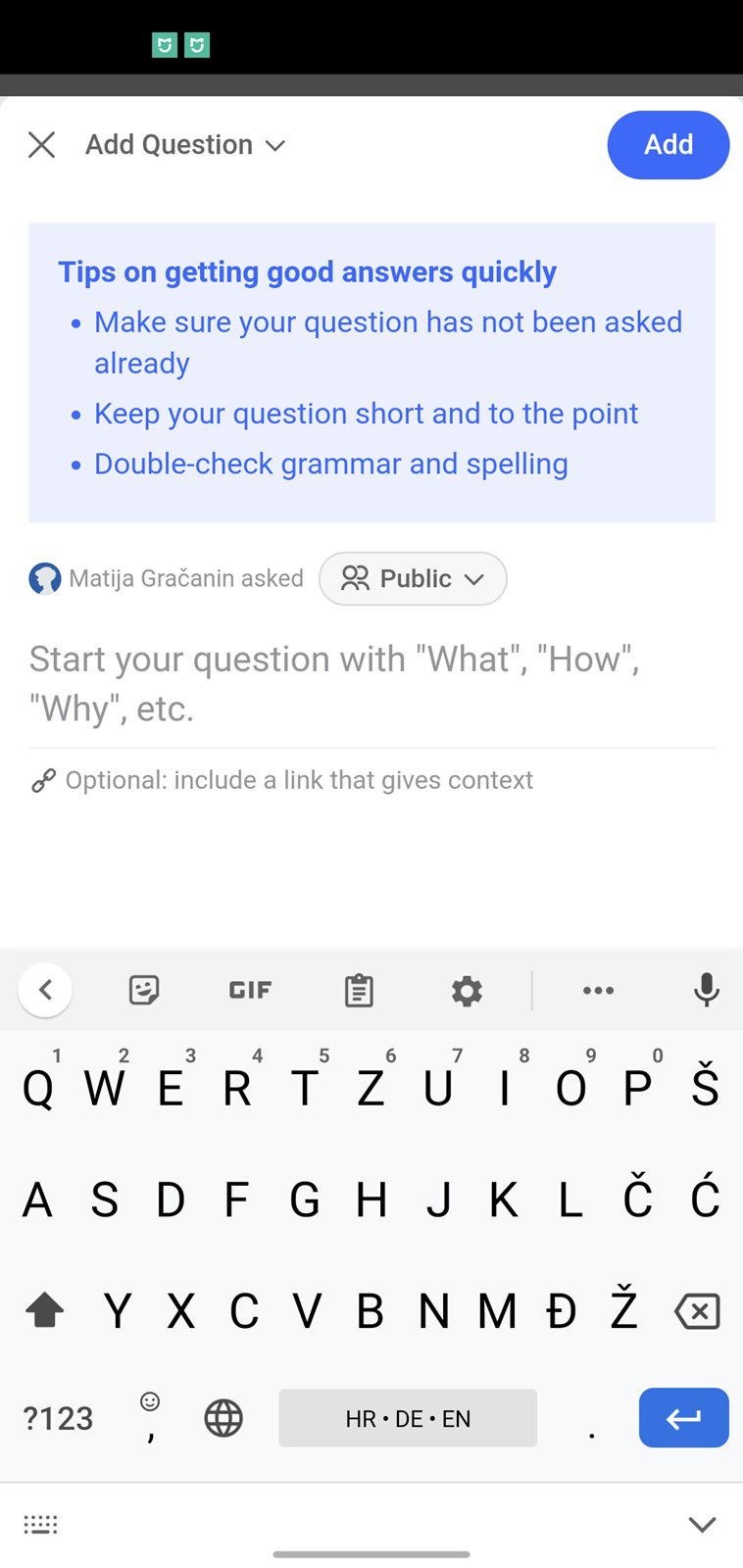Tap the backspace key
Screen dimensions: 743x1568
pyautogui.click(x=697, y=1310)
